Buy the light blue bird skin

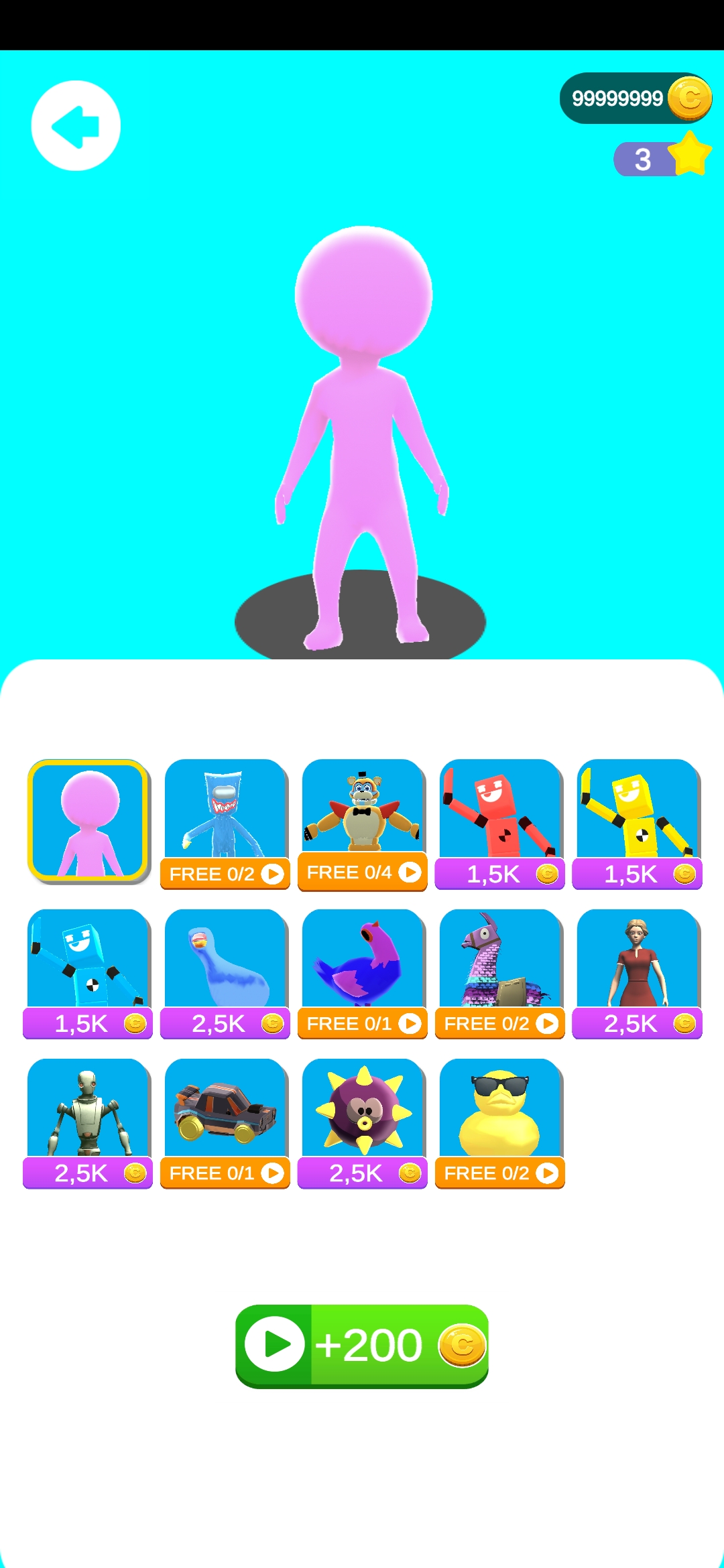tap(225, 1024)
